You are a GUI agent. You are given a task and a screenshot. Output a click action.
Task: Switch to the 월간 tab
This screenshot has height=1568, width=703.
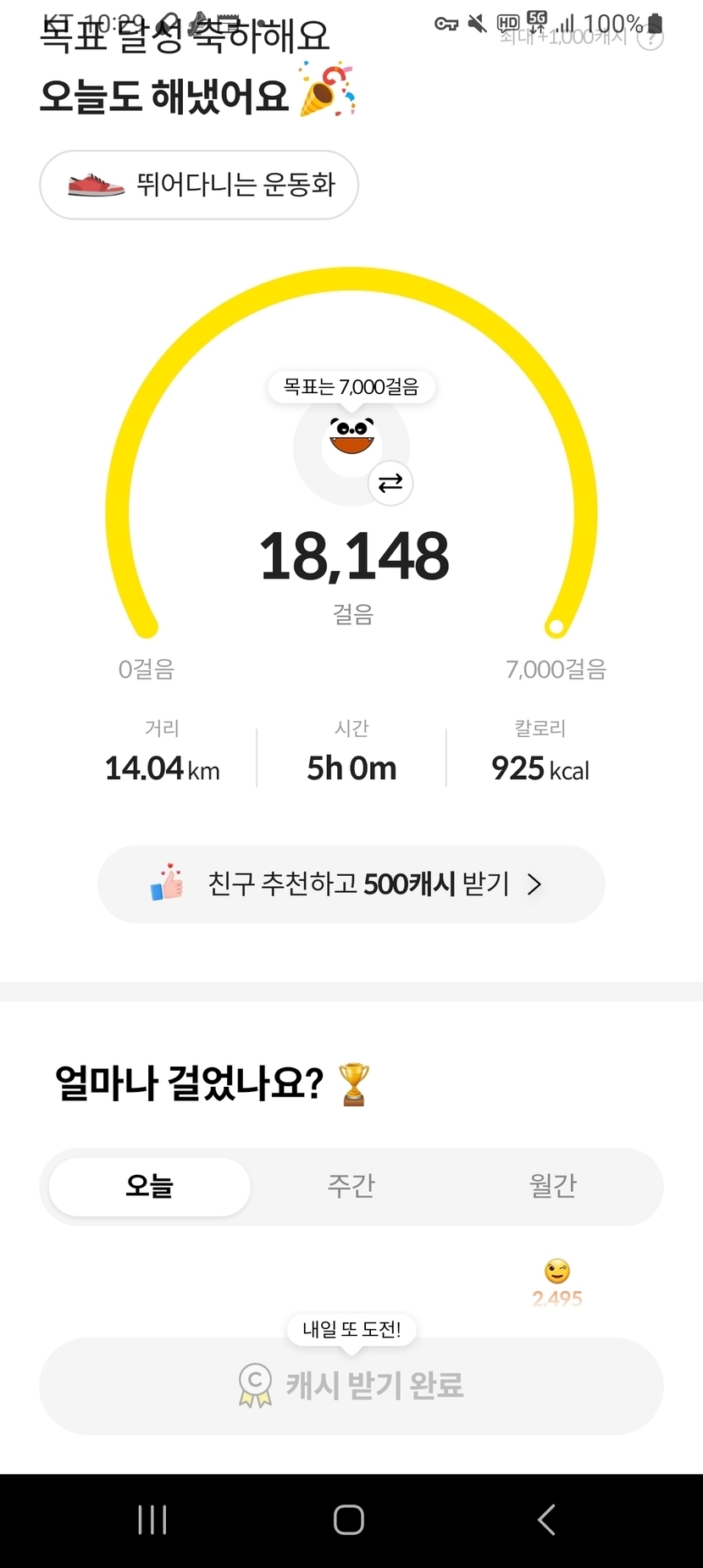tap(552, 1186)
